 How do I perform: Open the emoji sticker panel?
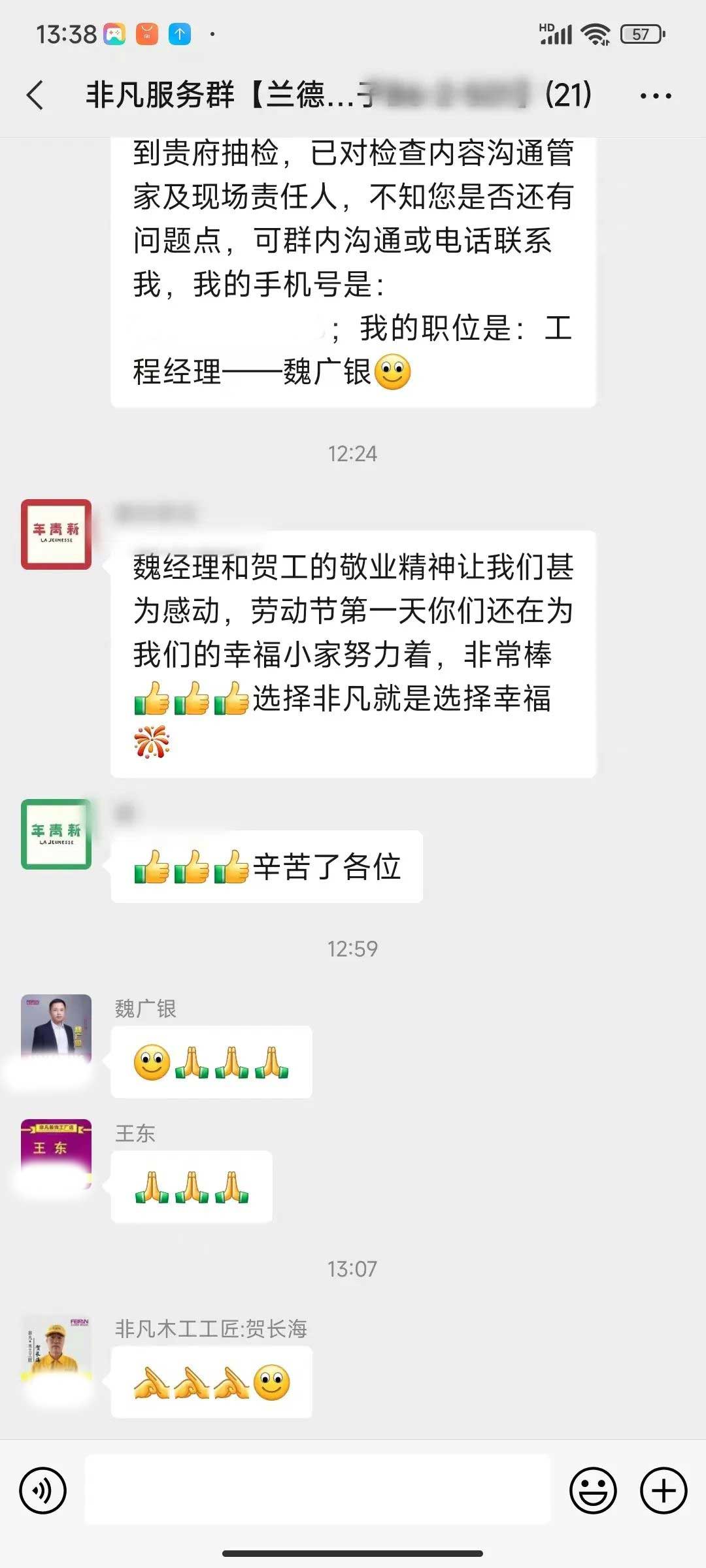pos(593,1491)
